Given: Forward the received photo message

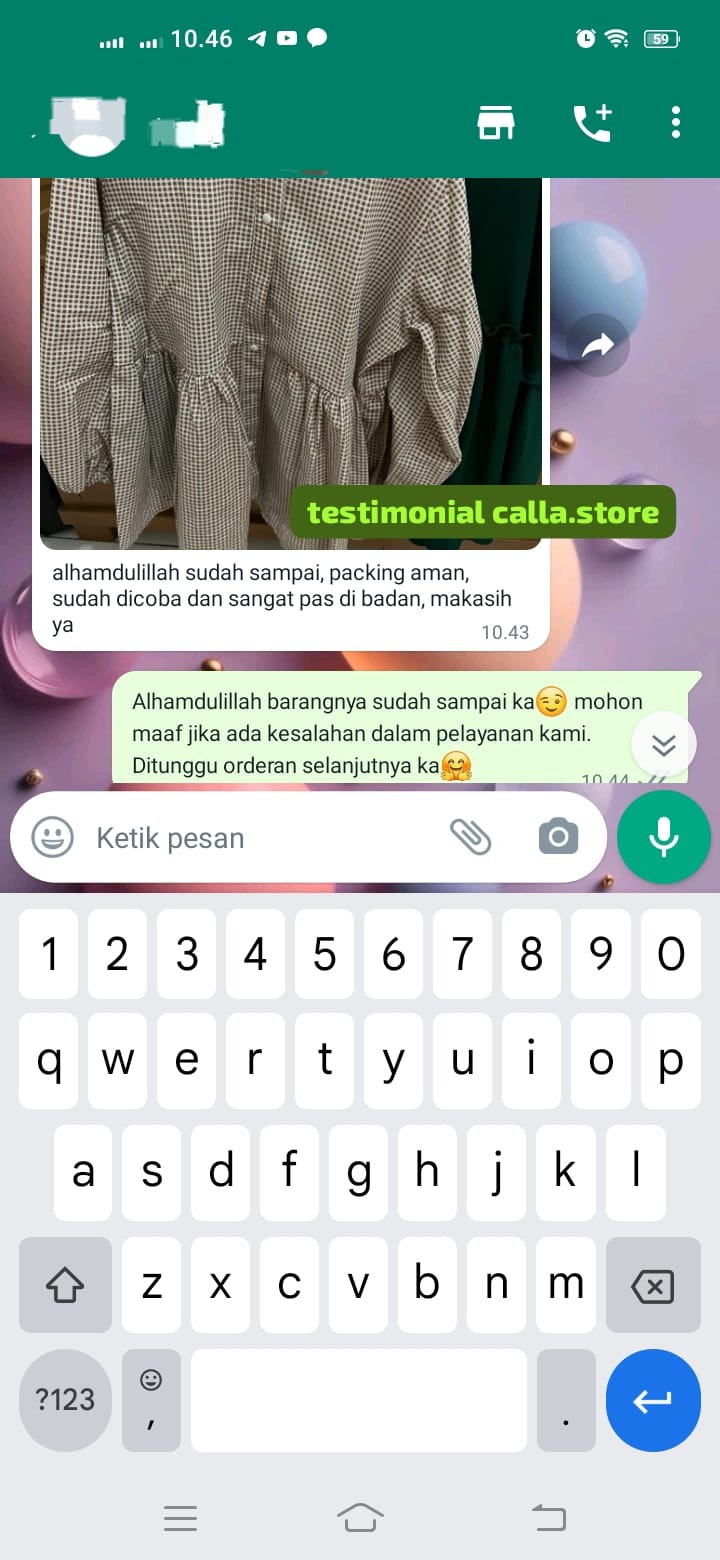Looking at the screenshot, I should click(598, 346).
